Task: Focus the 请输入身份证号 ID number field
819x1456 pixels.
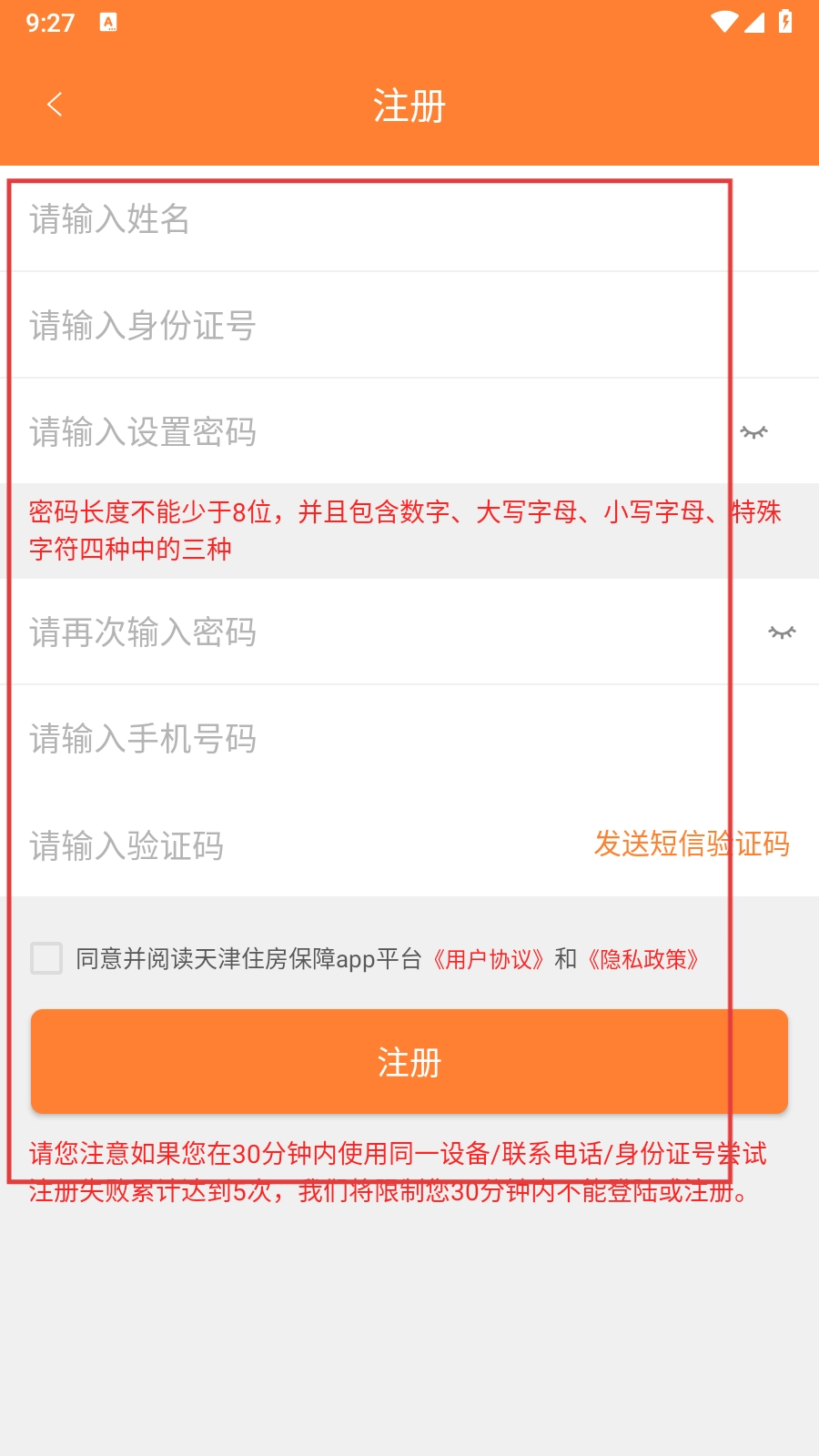Action: click(364, 326)
